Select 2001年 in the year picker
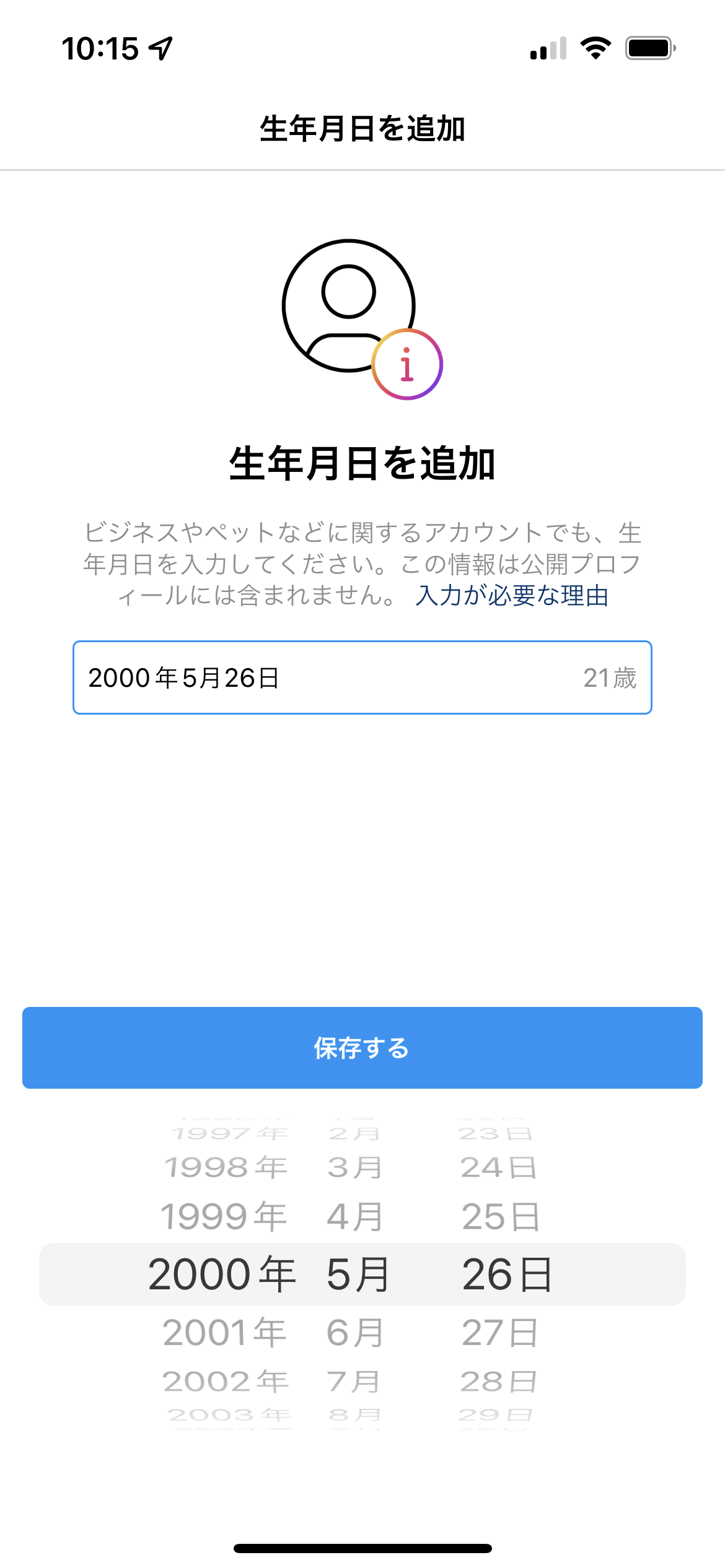 [225, 1332]
